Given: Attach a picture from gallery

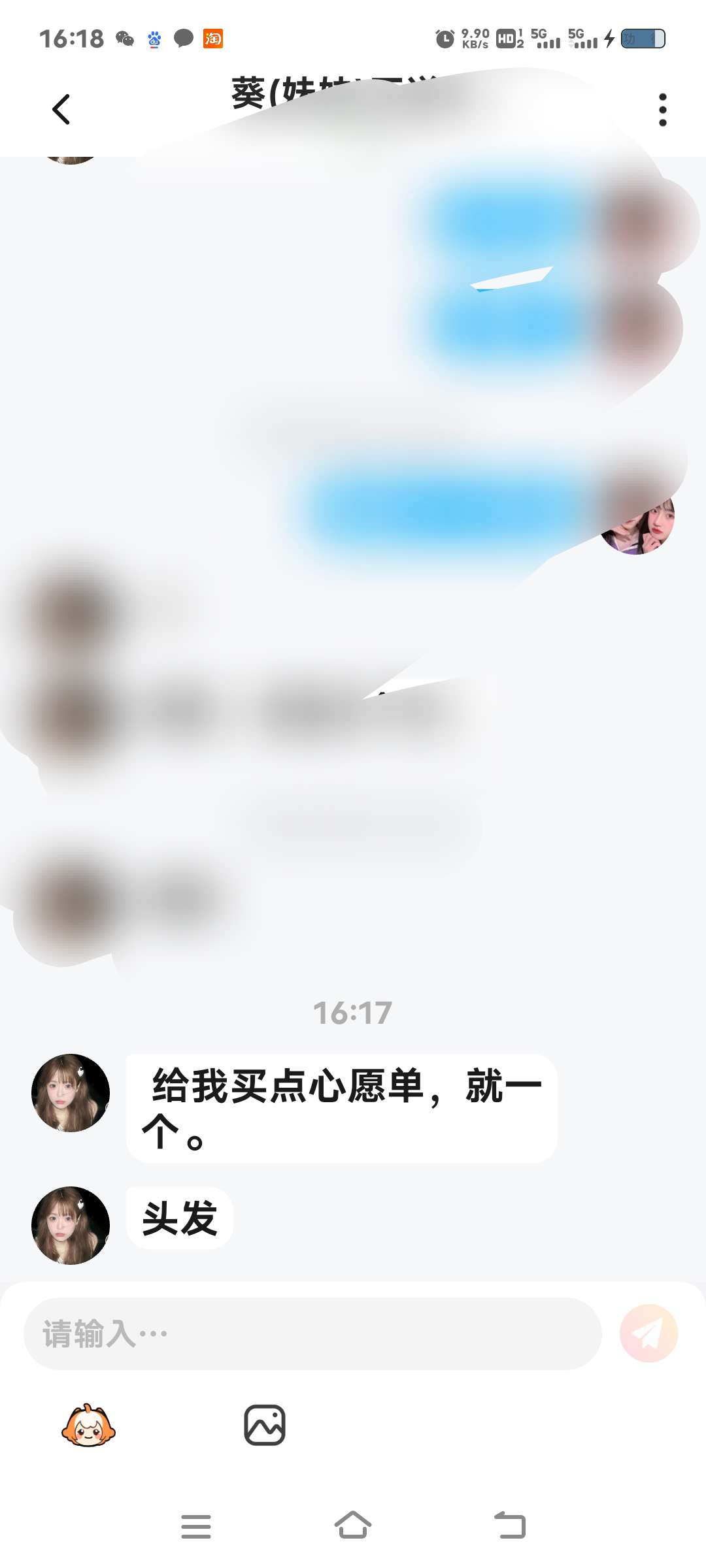Looking at the screenshot, I should point(265,1425).
